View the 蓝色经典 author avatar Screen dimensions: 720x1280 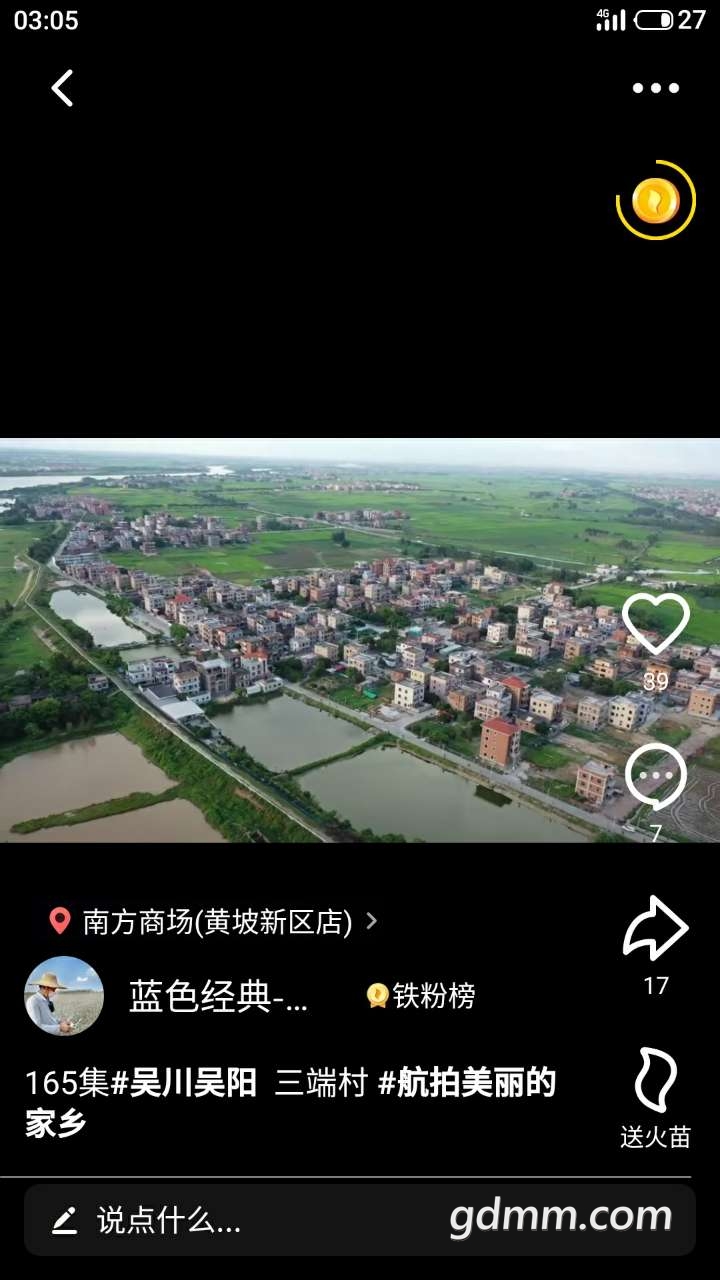[64, 996]
